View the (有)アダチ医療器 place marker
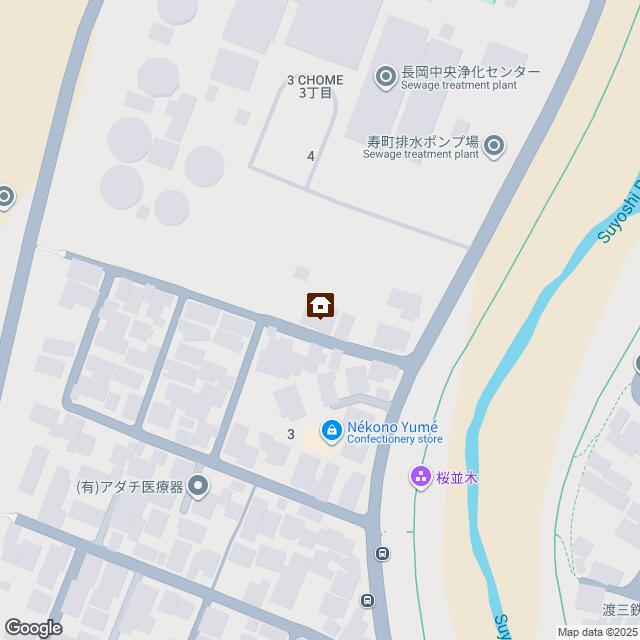 click(199, 487)
